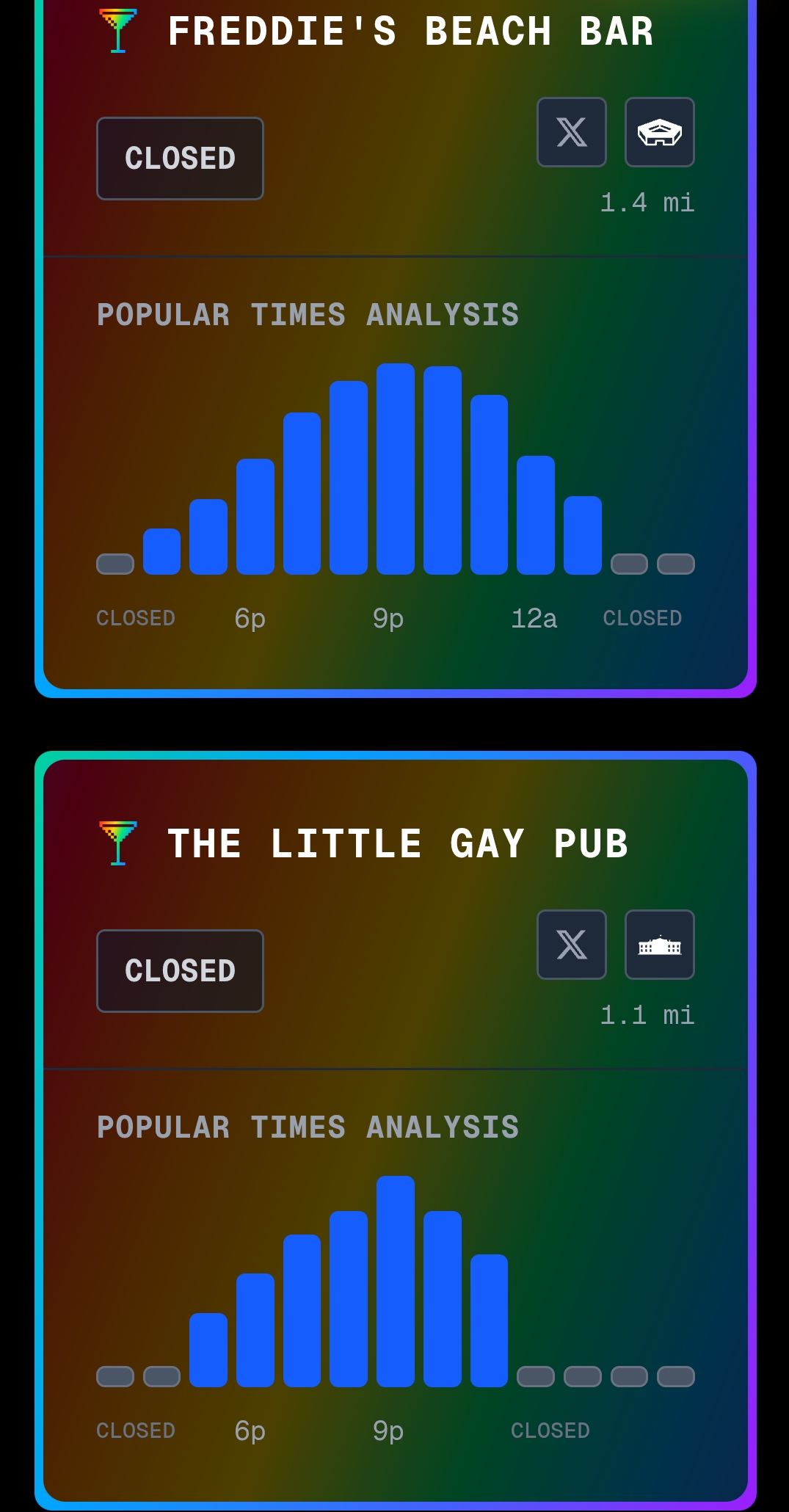Tap the CLOSED status button for The Little Gay Pub
789x1512 pixels.
(180, 971)
